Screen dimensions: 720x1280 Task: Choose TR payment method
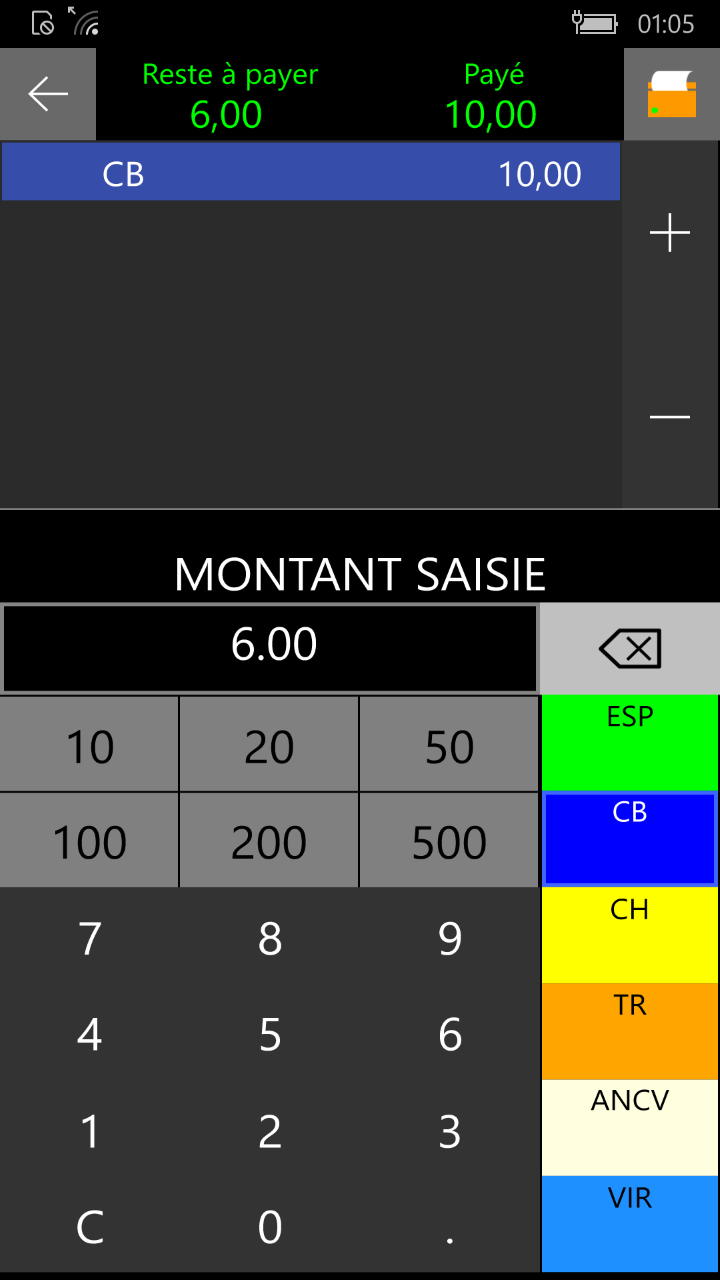[629, 1031]
